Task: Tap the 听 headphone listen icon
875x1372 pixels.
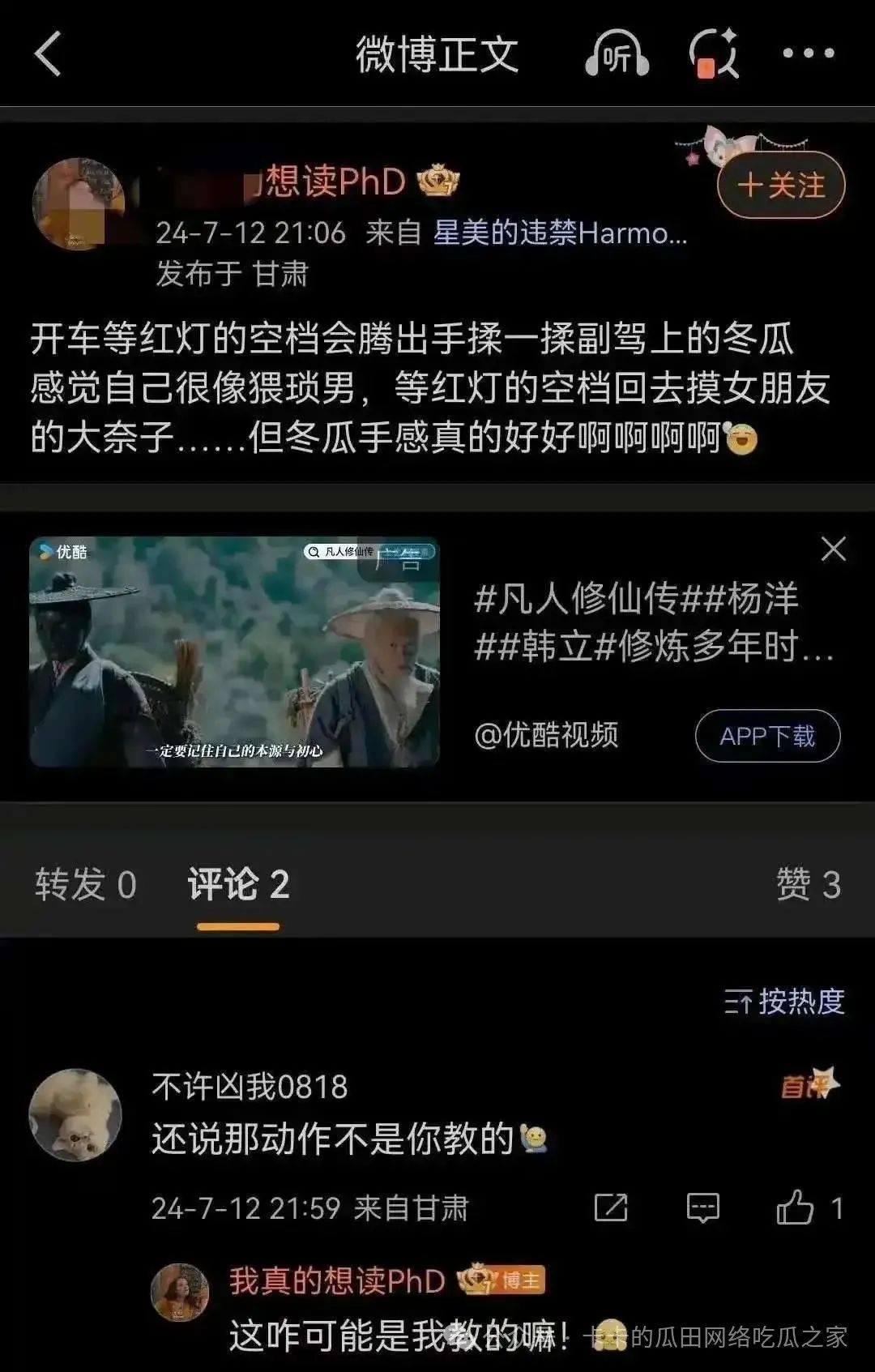Action: [617, 54]
